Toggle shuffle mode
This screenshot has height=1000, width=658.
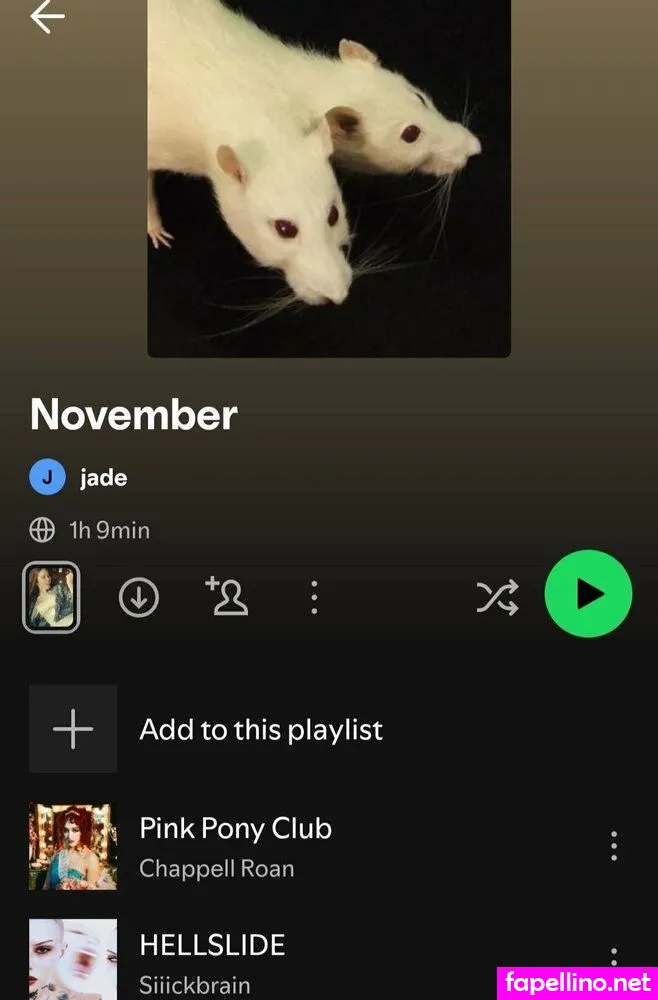[497, 597]
